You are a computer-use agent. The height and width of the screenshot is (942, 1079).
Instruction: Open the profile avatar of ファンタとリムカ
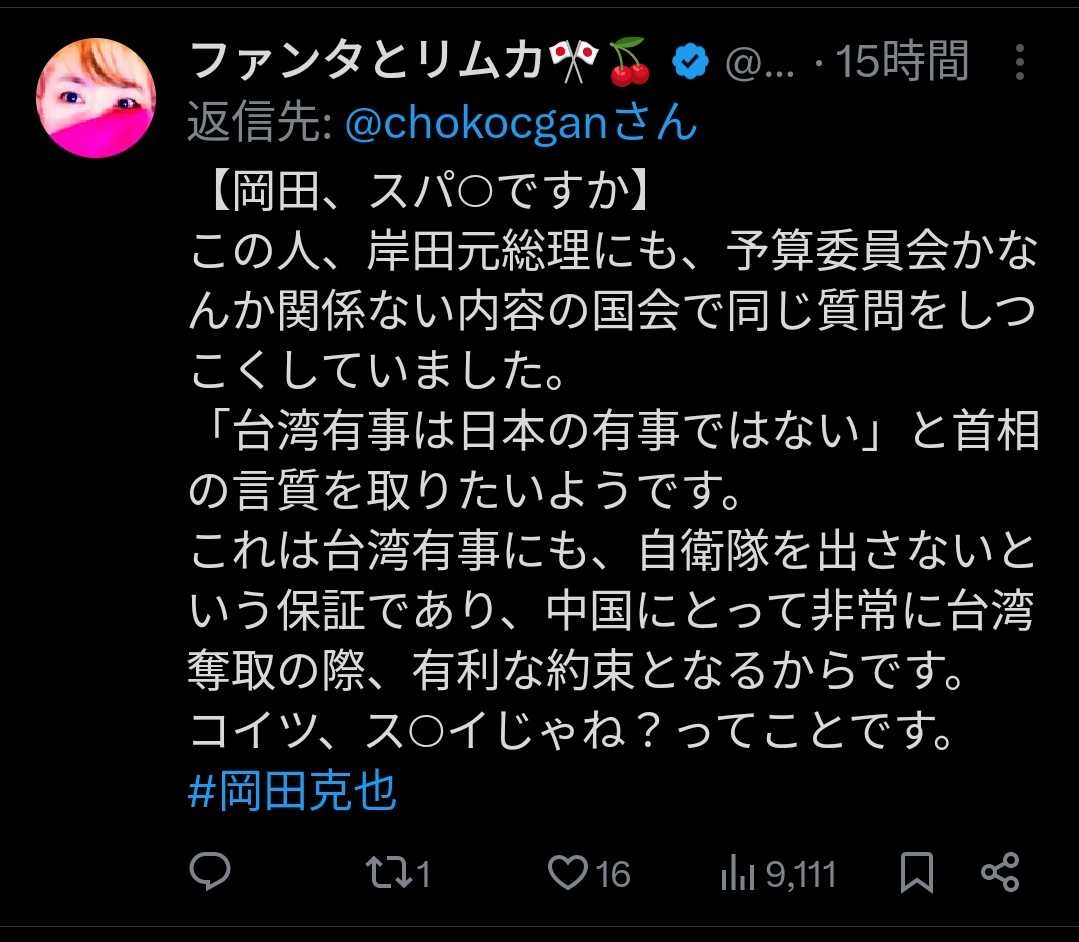[x=96, y=98]
